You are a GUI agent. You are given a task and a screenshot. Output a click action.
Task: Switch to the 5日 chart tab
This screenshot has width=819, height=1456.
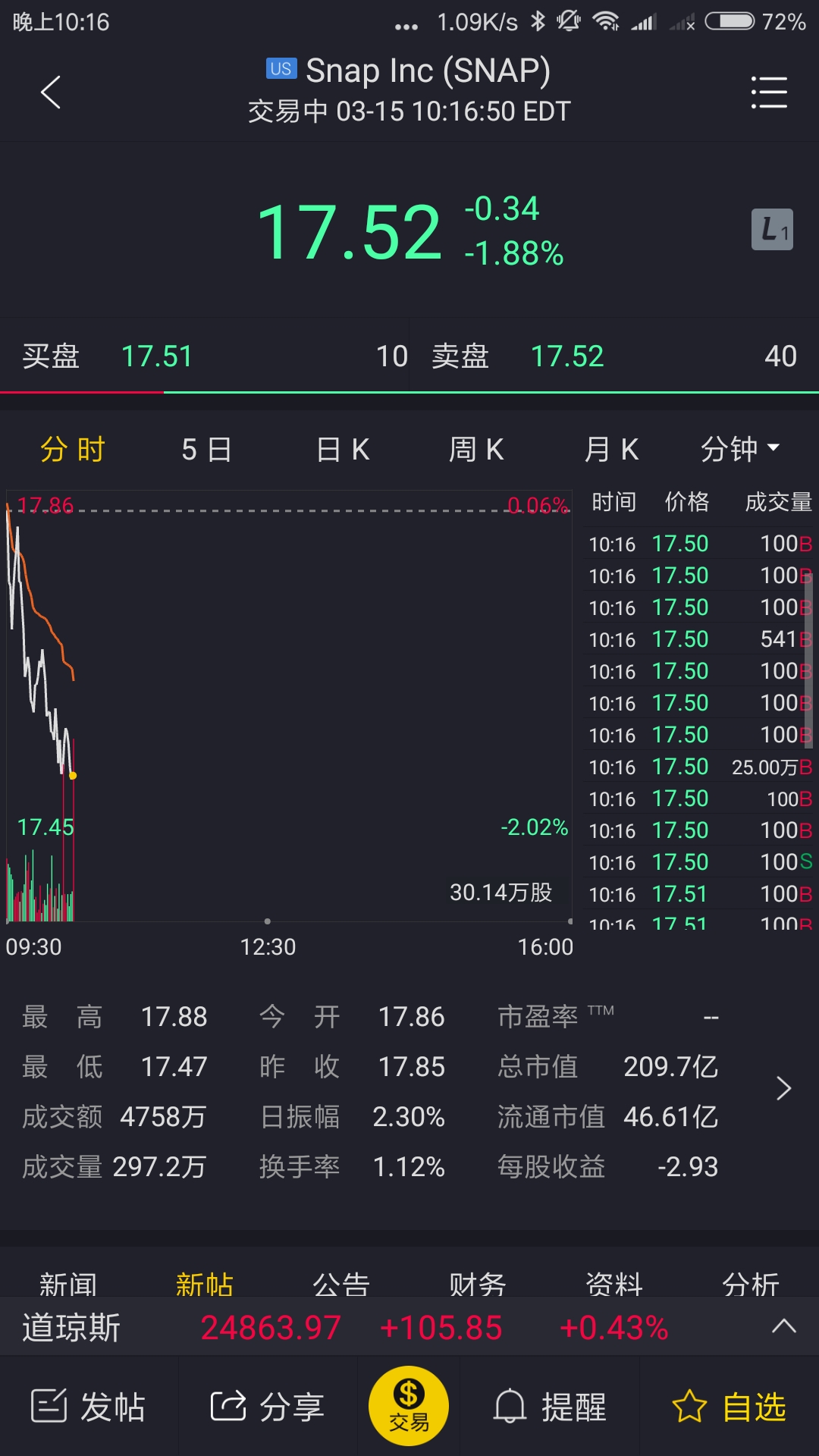(206, 449)
